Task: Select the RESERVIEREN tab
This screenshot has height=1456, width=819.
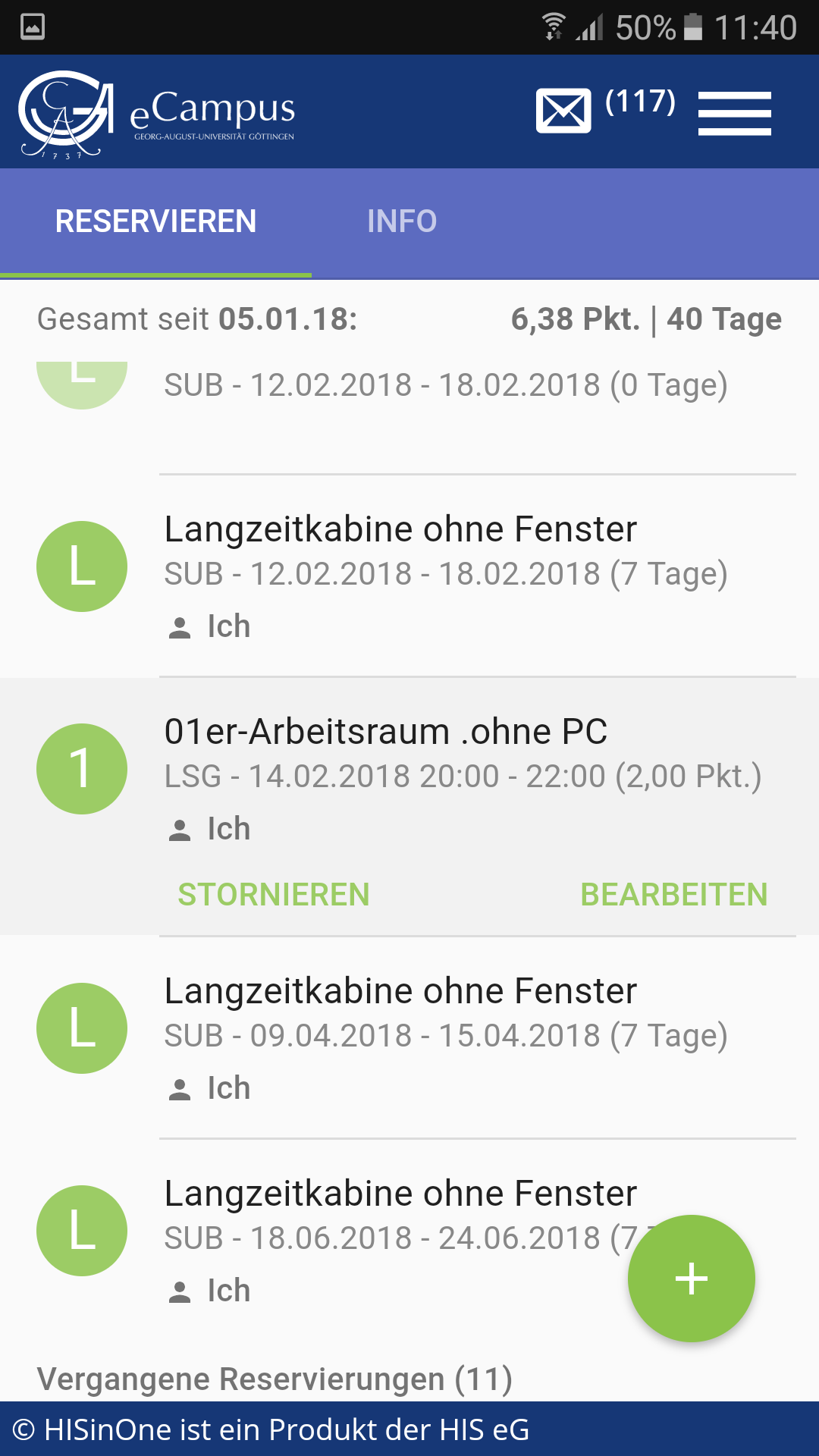Action: click(155, 221)
